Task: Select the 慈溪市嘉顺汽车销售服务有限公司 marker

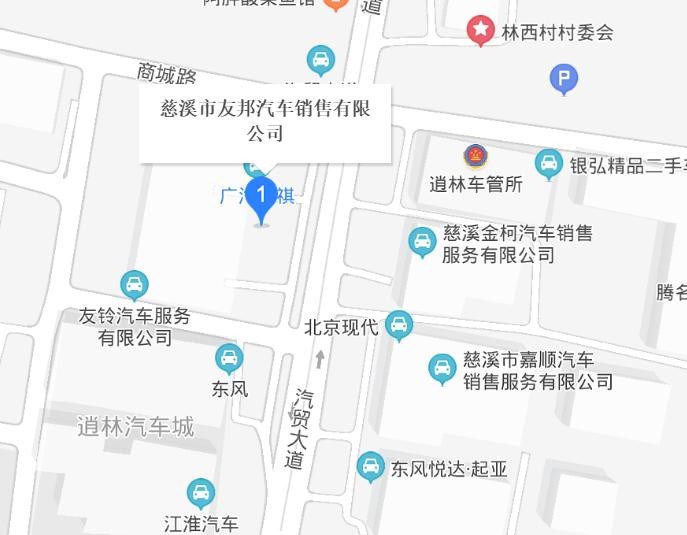Action: [442, 368]
